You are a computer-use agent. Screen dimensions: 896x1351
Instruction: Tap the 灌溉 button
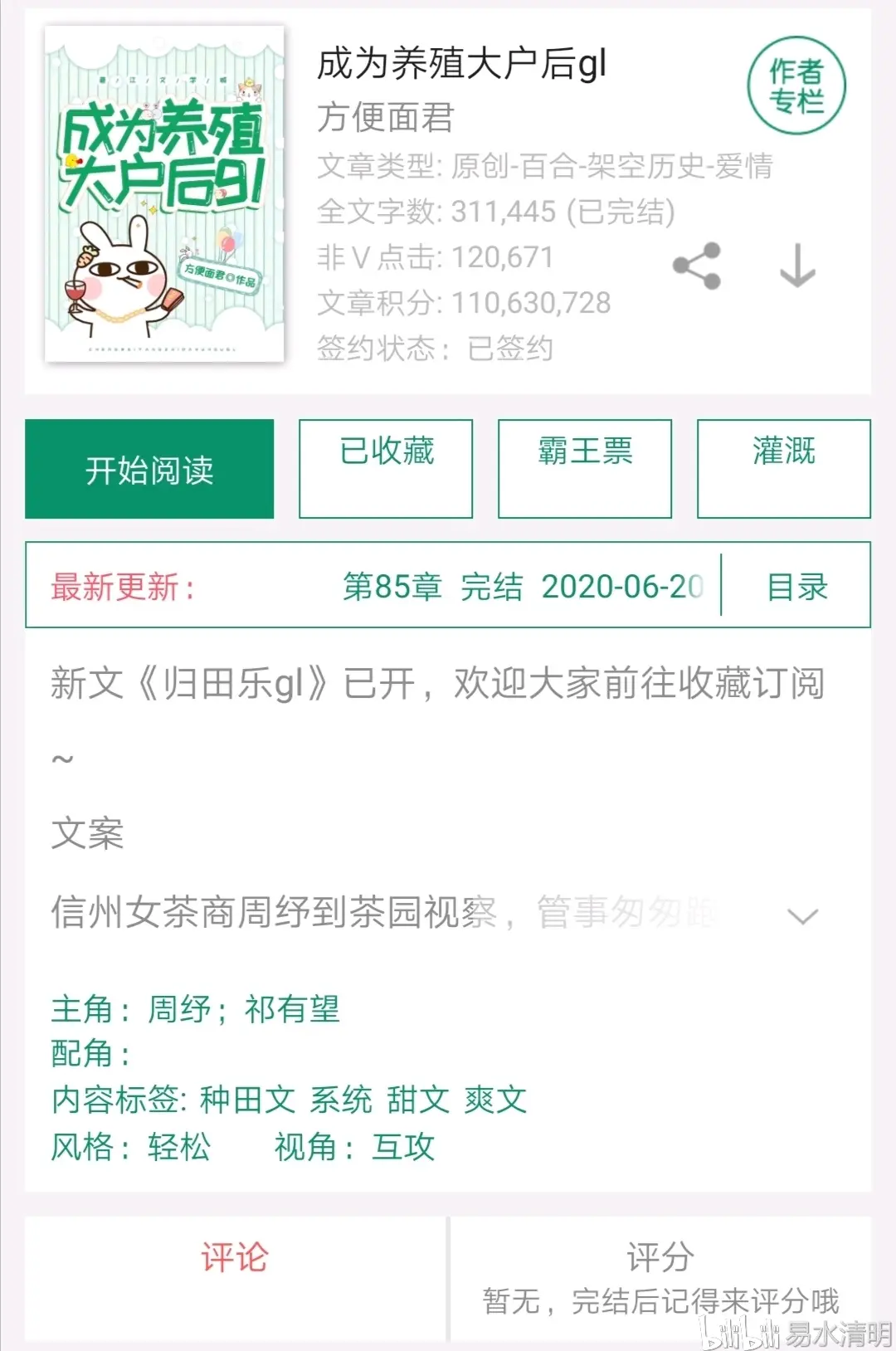(x=784, y=469)
